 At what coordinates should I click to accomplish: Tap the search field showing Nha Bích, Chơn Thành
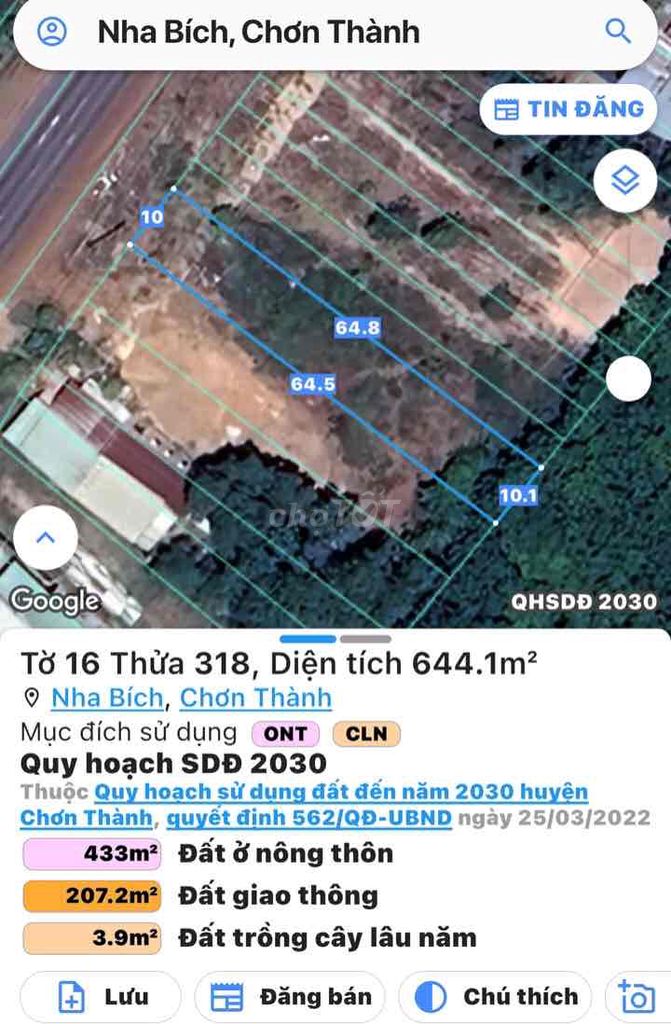click(300, 32)
